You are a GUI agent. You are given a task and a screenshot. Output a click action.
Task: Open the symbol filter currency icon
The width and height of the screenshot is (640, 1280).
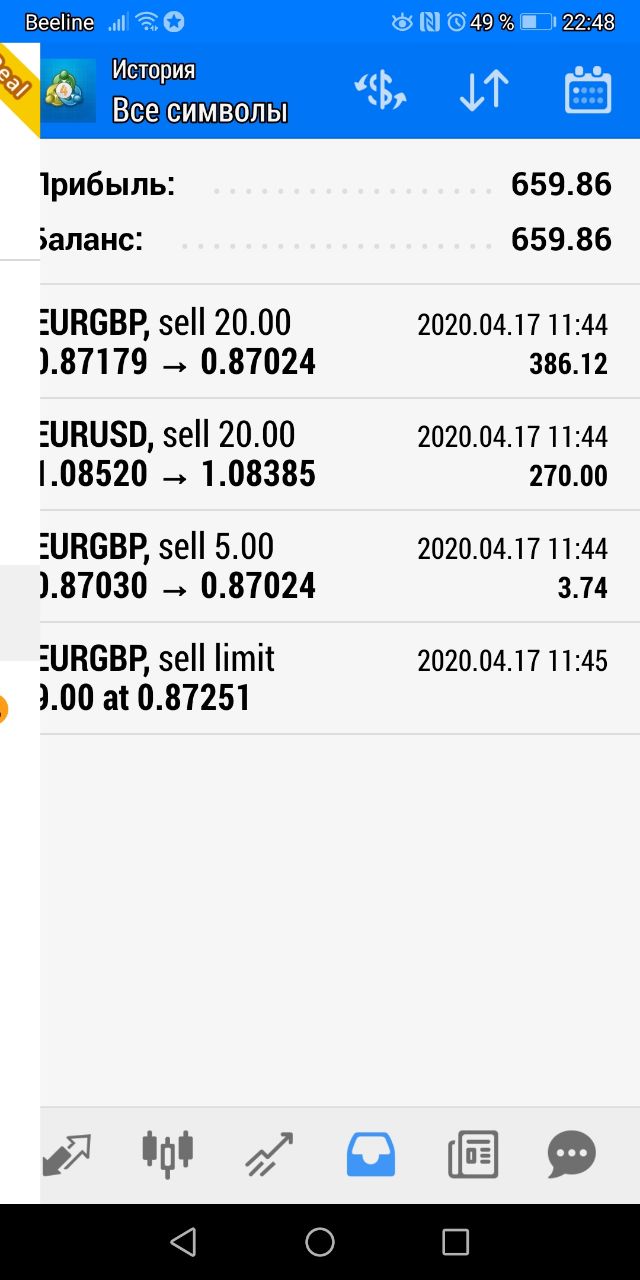point(381,91)
